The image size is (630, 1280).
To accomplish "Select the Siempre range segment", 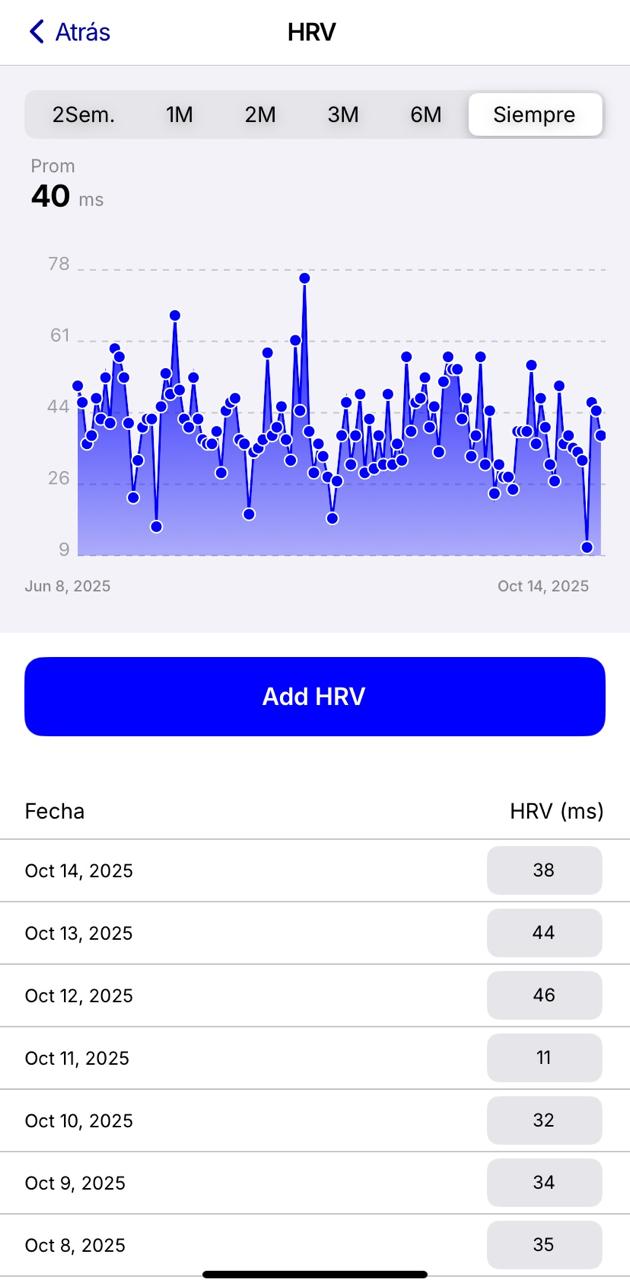I will click(x=534, y=115).
